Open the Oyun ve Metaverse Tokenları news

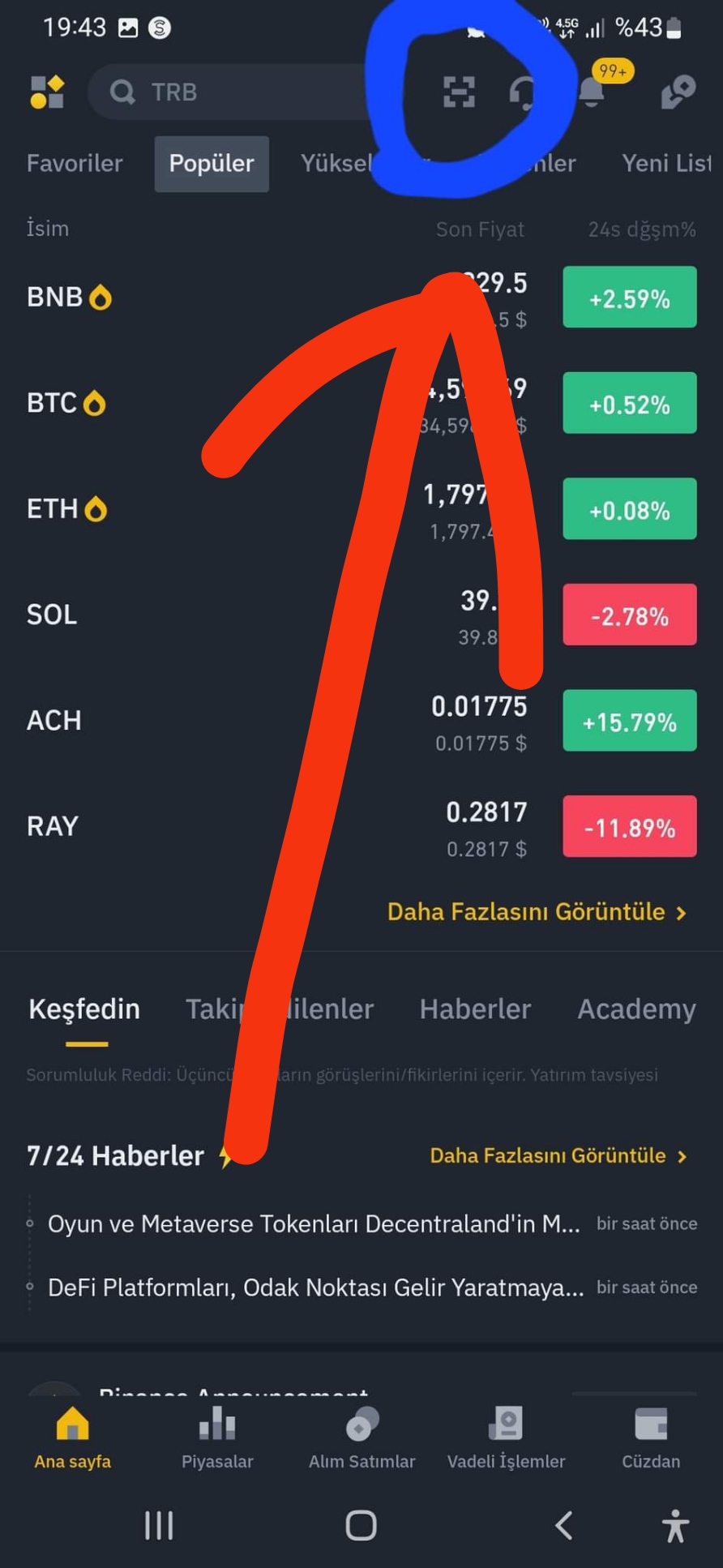[314, 1224]
